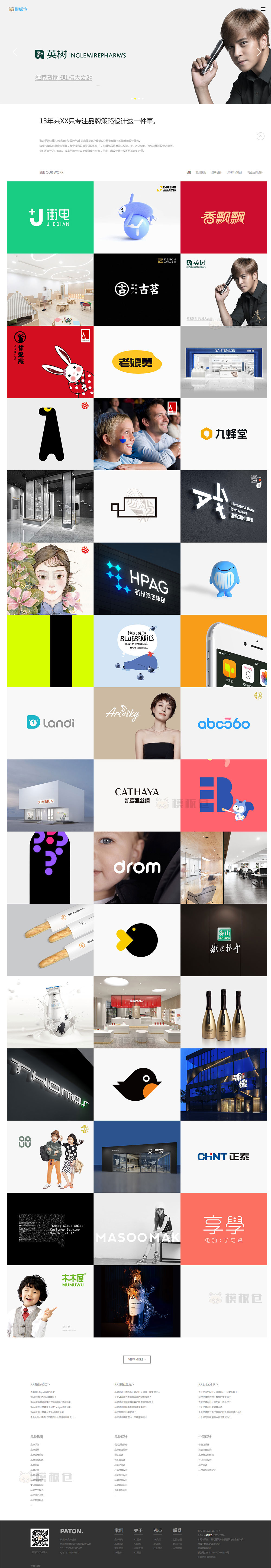Open the 街电 JIEDIAN project tile

point(50,217)
